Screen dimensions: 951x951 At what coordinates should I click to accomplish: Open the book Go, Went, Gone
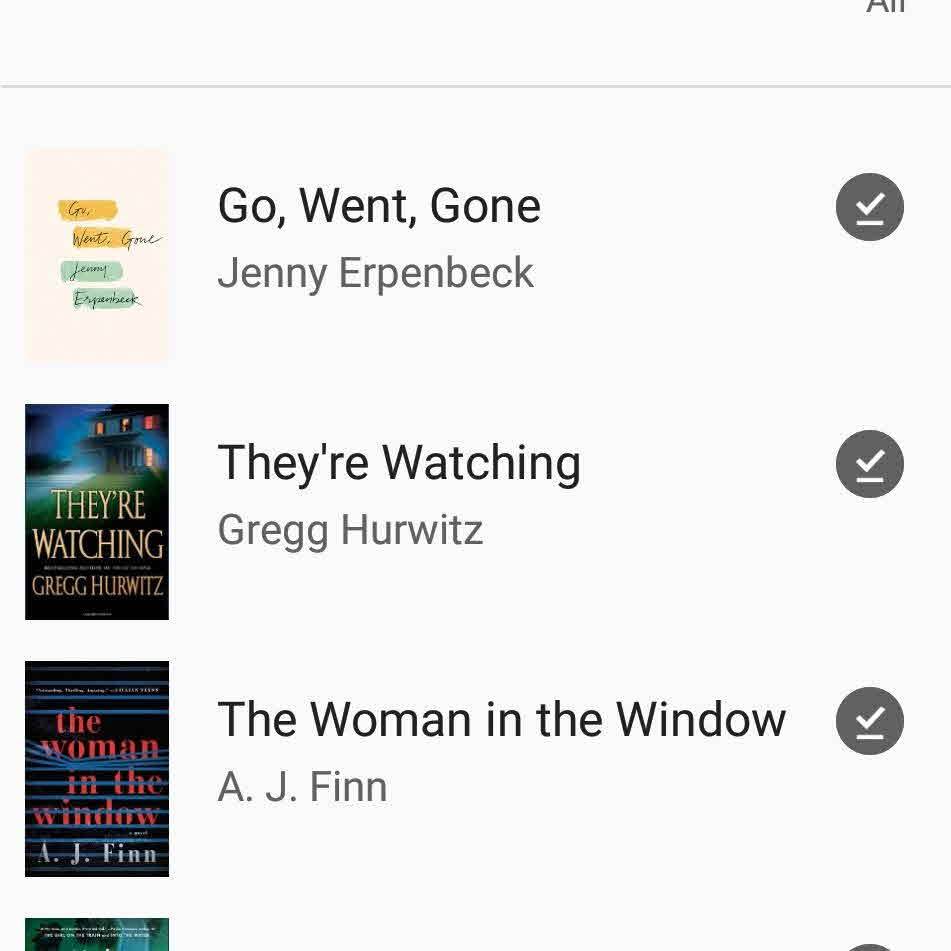pyautogui.click(x=379, y=207)
